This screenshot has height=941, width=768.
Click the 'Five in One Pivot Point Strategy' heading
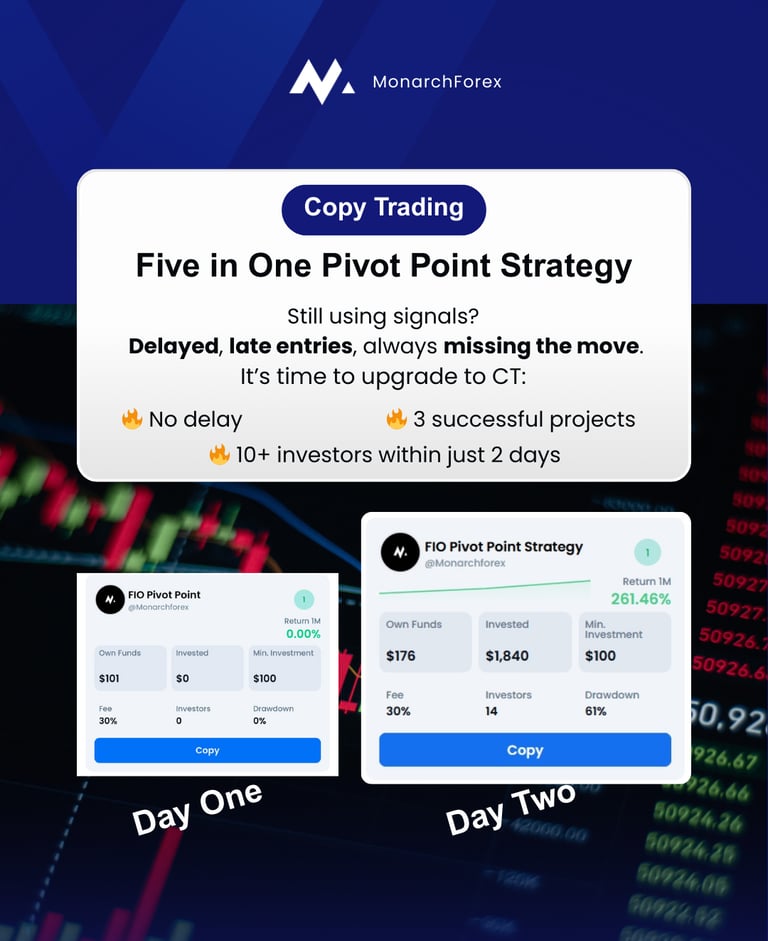coord(384,266)
